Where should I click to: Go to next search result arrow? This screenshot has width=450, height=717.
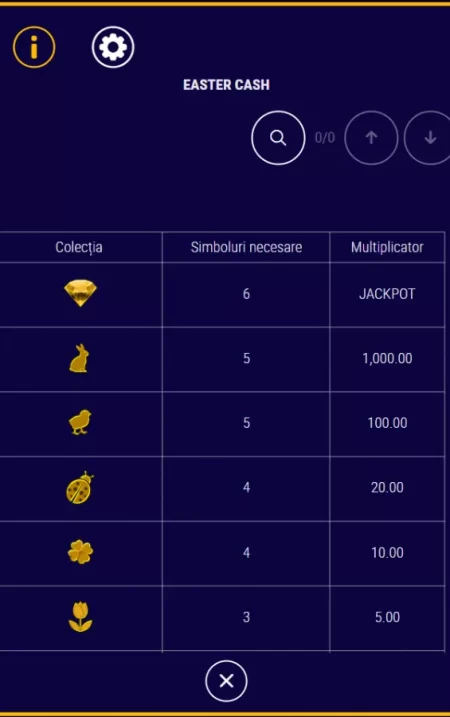click(428, 138)
